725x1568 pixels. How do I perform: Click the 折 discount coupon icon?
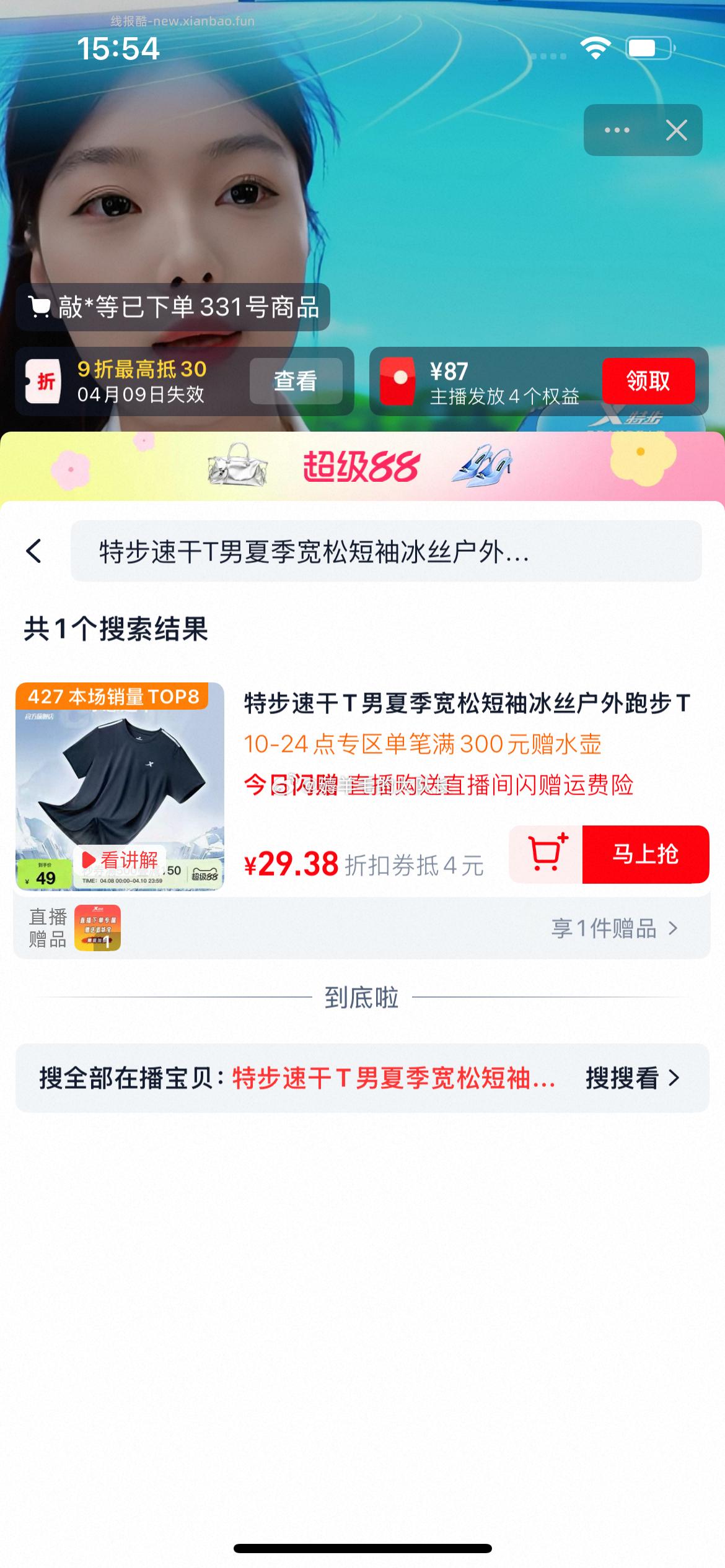coord(45,381)
